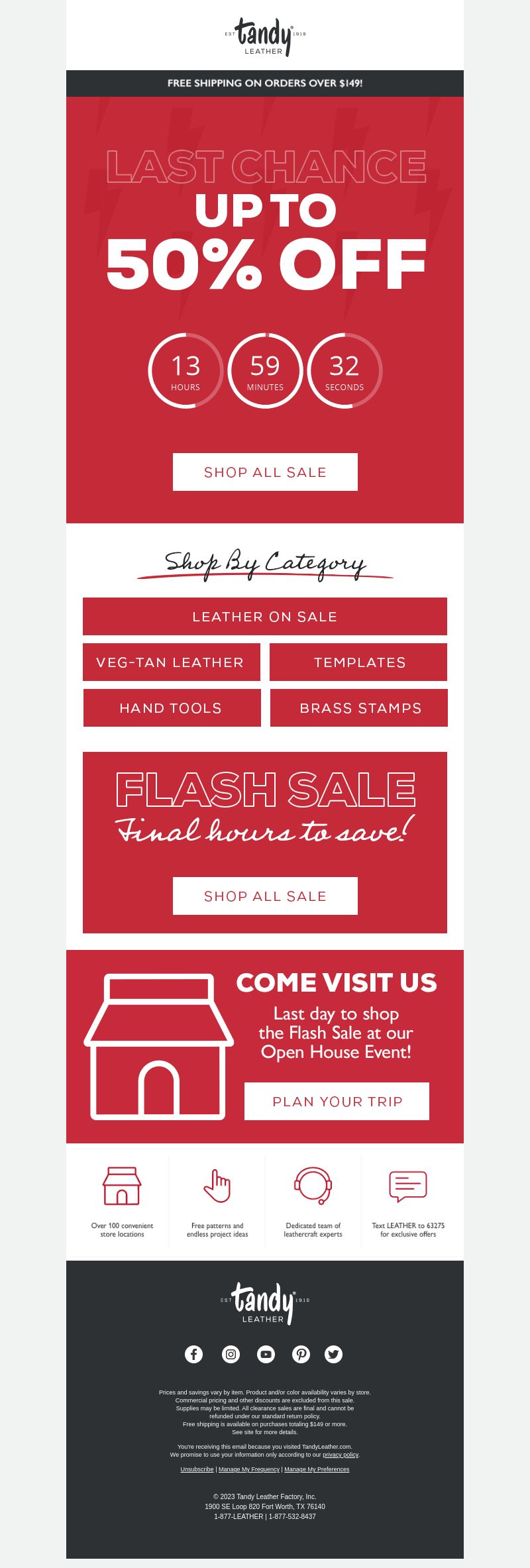Image resolution: width=530 pixels, height=1568 pixels.
Task: Tap Shop All Sale in the Flash Sale banner
Action: pyautogui.click(x=265, y=896)
